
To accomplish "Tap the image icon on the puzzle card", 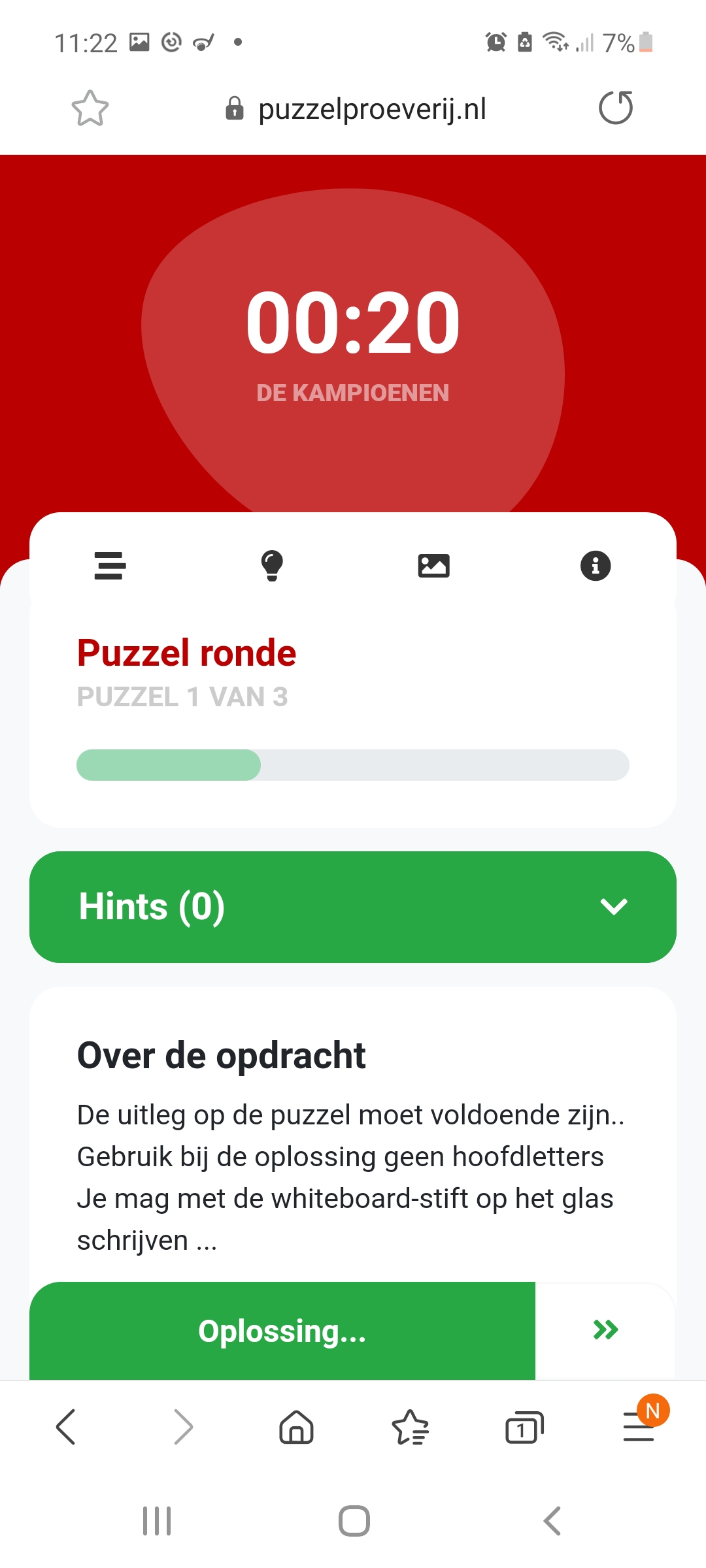I will pyautogui.click(x=434, y=566).
